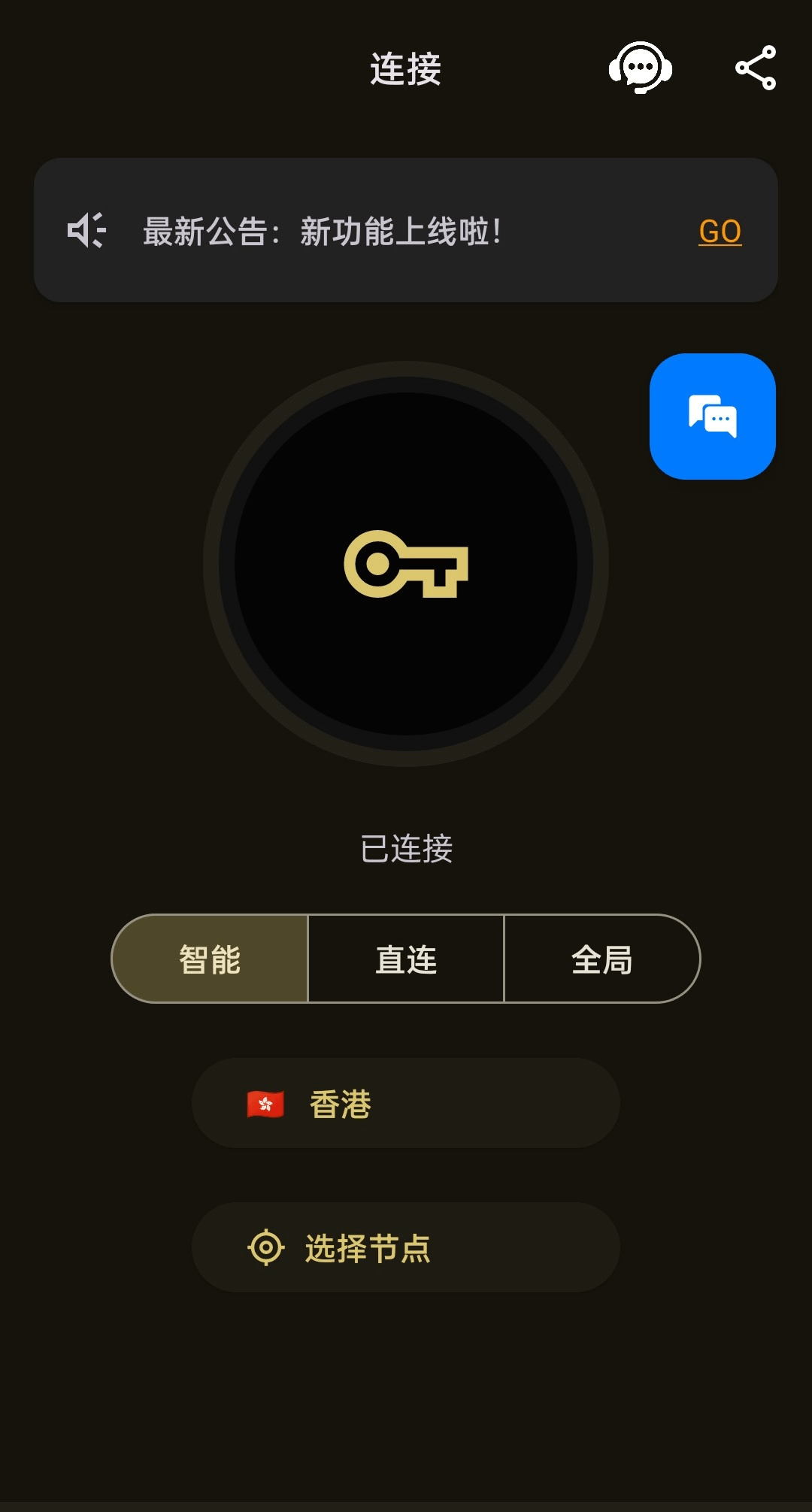
Task: Expand the node list via 选择节点
Action: click(x=406, y=1247)
